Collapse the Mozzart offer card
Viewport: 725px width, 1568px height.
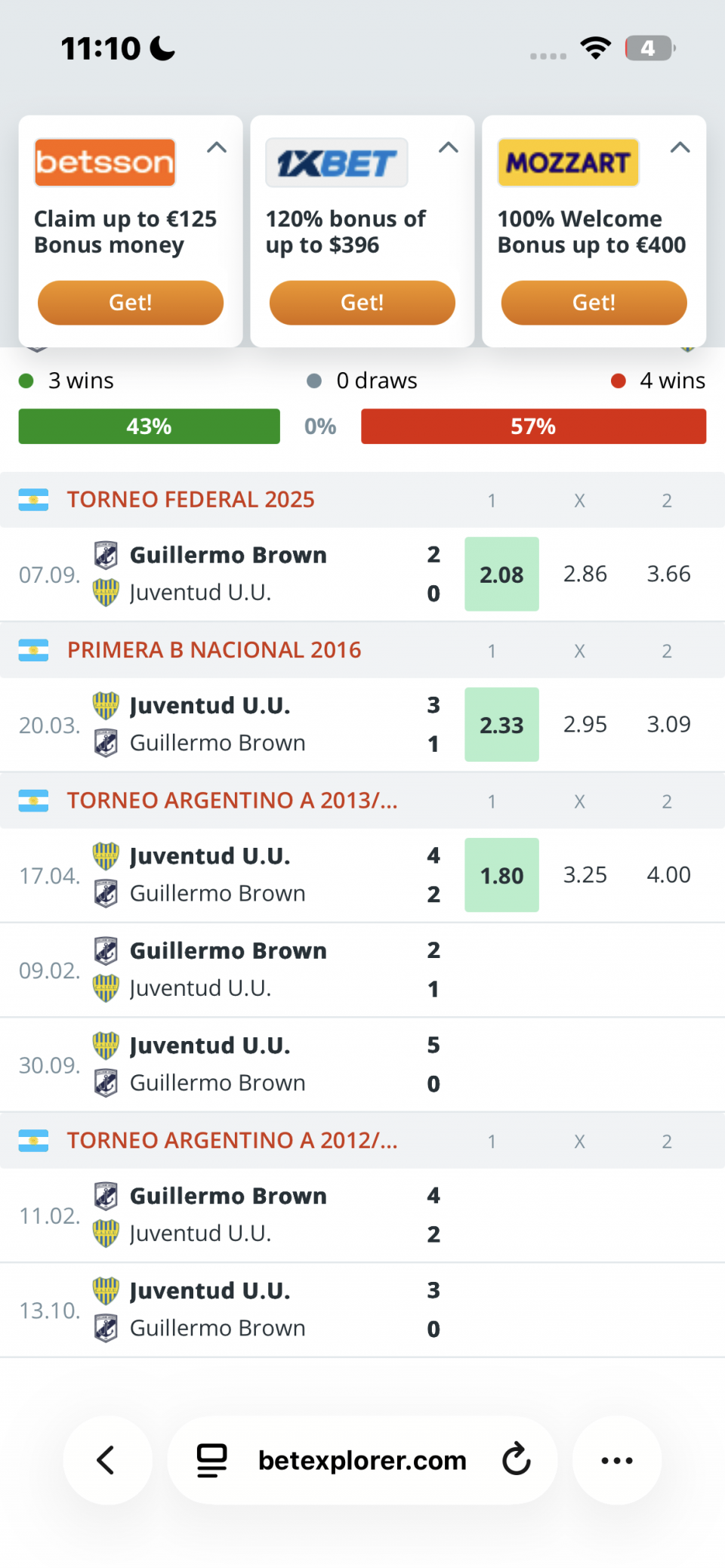(680, 148)
